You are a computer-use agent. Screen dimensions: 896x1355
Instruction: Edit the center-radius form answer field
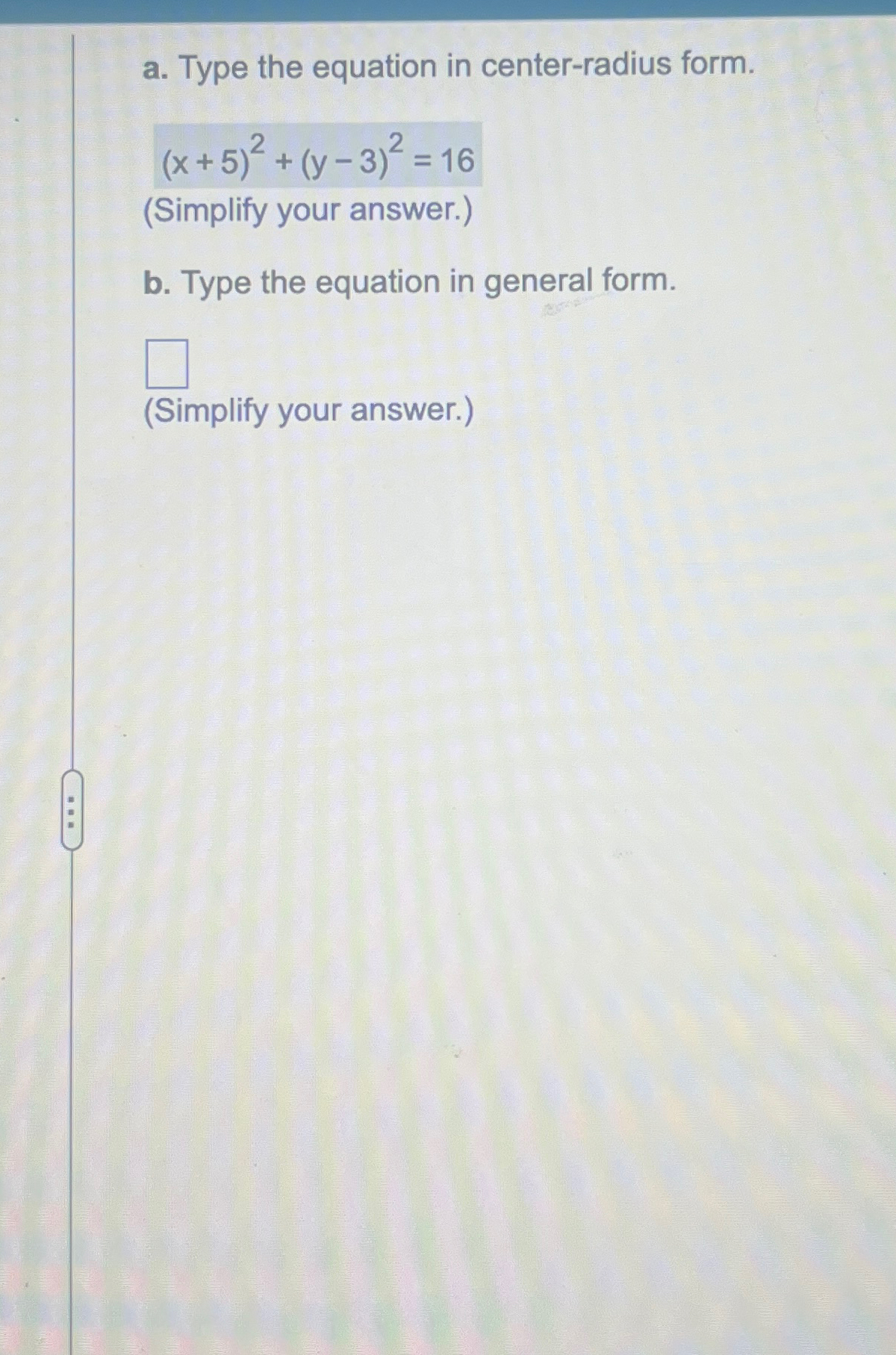(318, 156)
